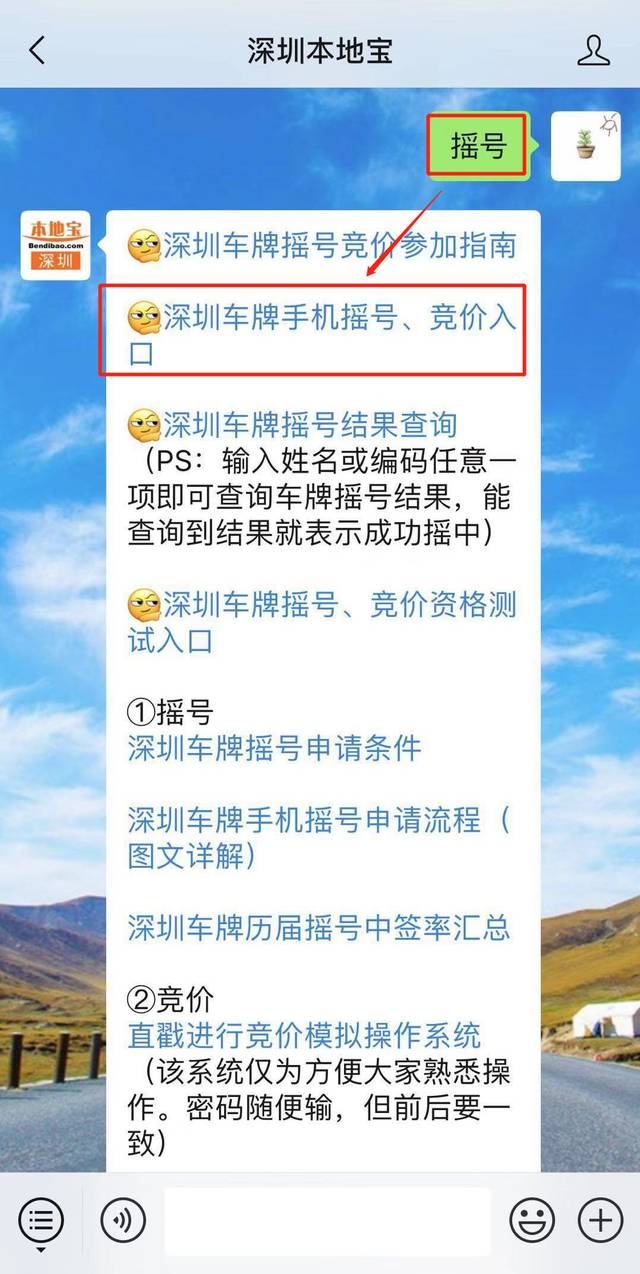
Task: Open 深圳车牌历届摇号中签率汇总 link
Action: 319,927
